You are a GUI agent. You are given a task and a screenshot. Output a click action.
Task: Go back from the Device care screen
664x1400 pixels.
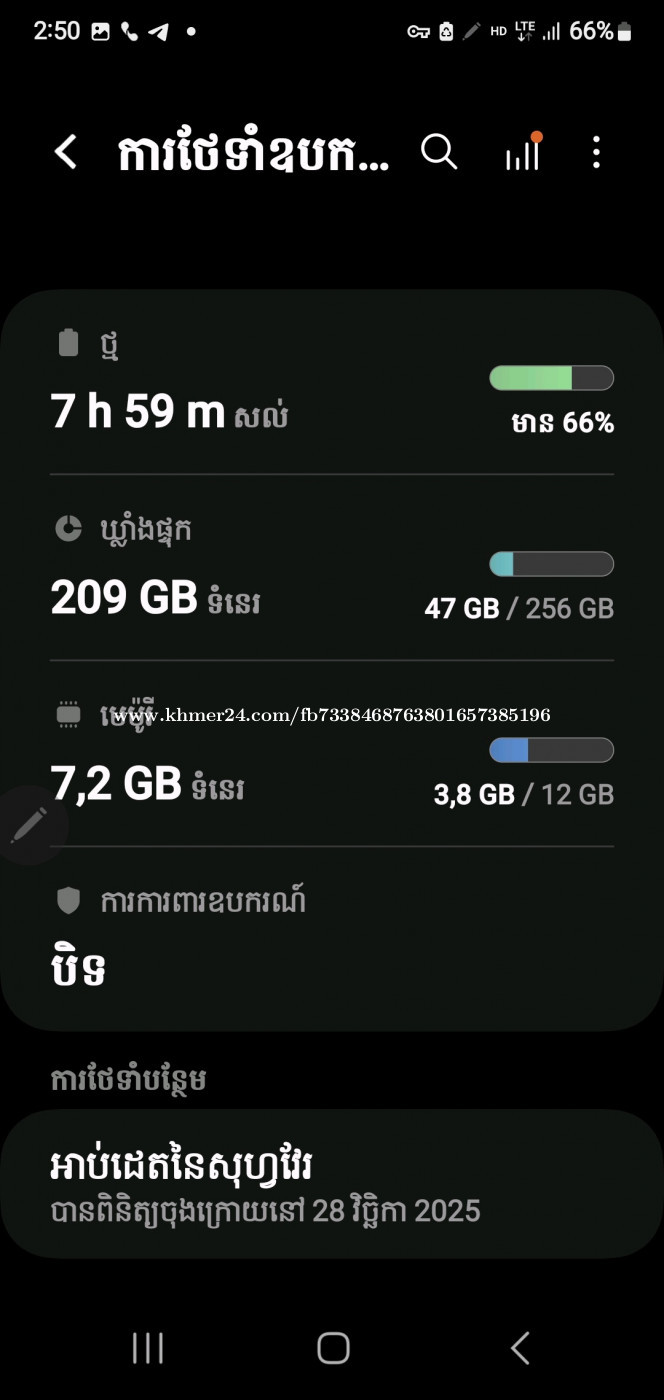point(66,152)
